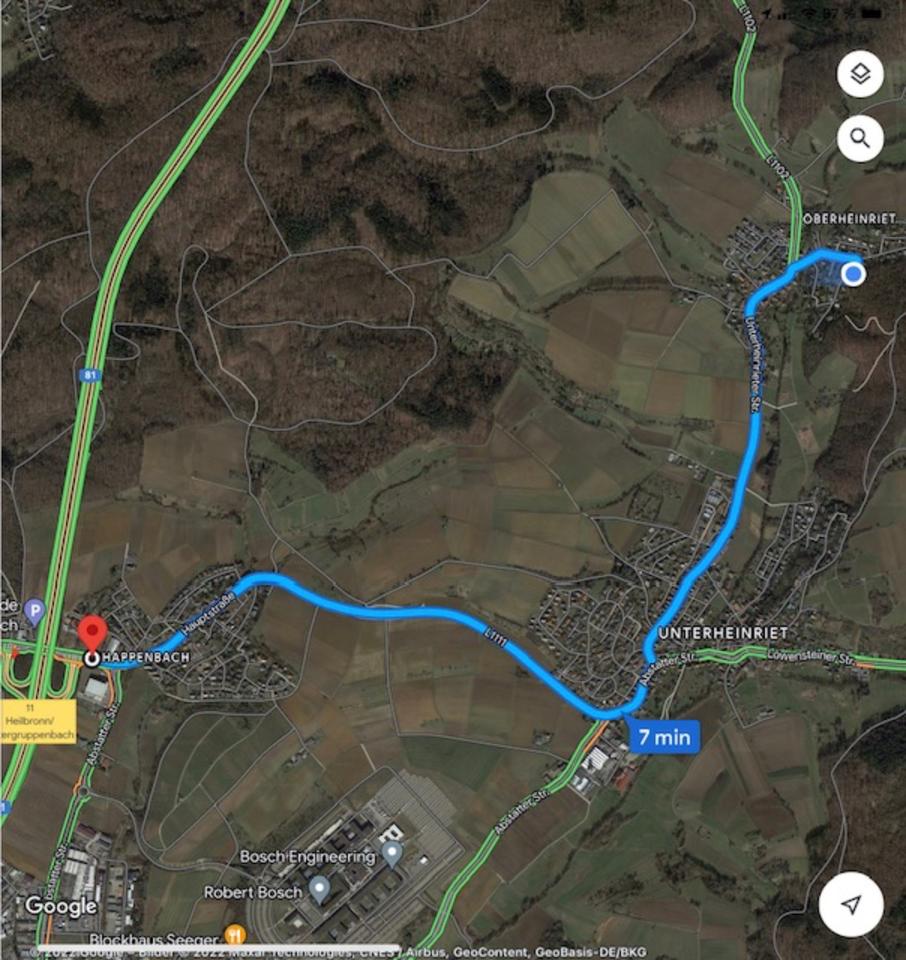Viewport: 906px width, 960px height.
Task: Tap the 7 min route time label
Action: coord(665,738)
